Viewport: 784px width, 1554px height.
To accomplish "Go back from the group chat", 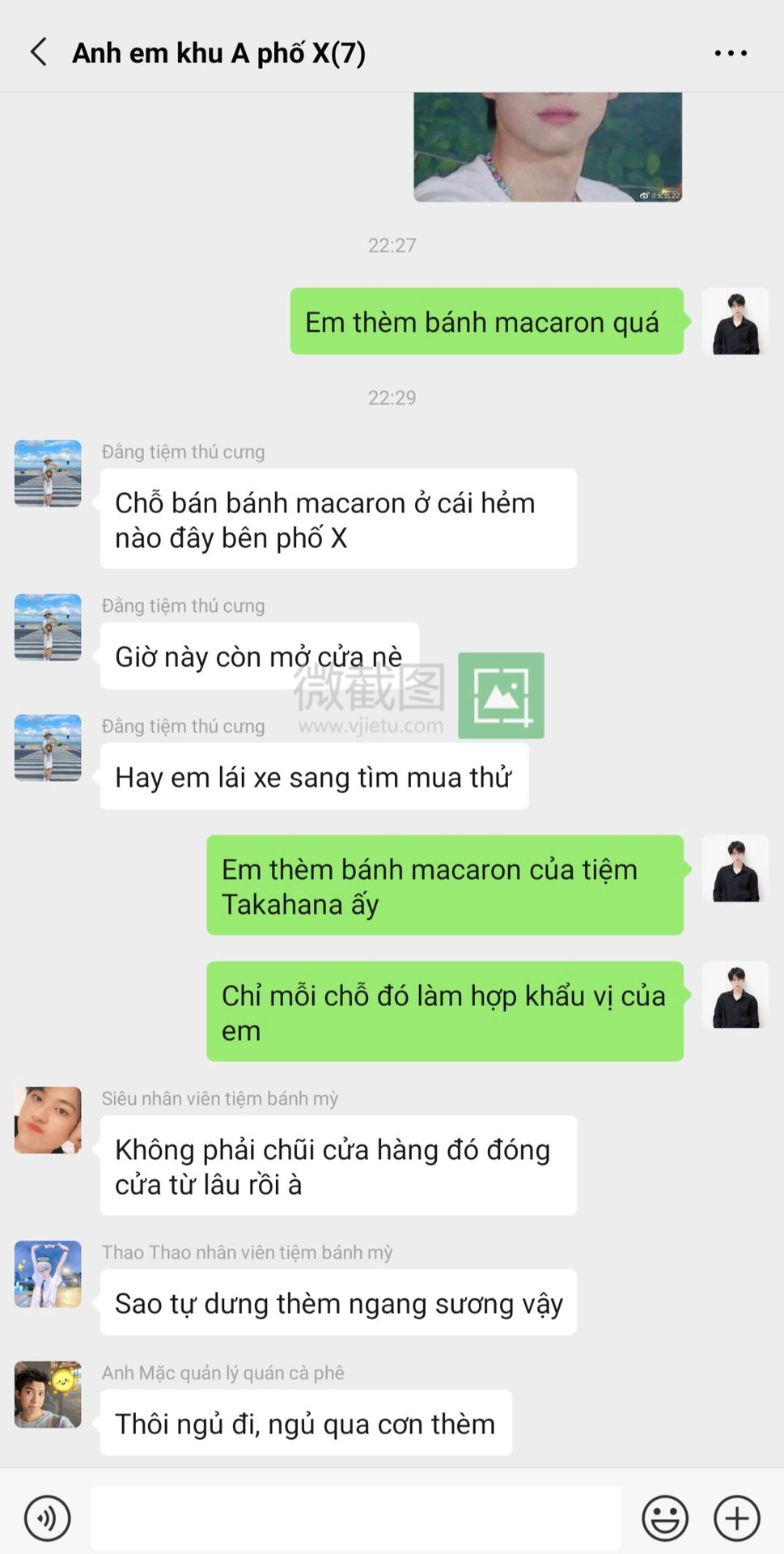I will tap(38, 52).
